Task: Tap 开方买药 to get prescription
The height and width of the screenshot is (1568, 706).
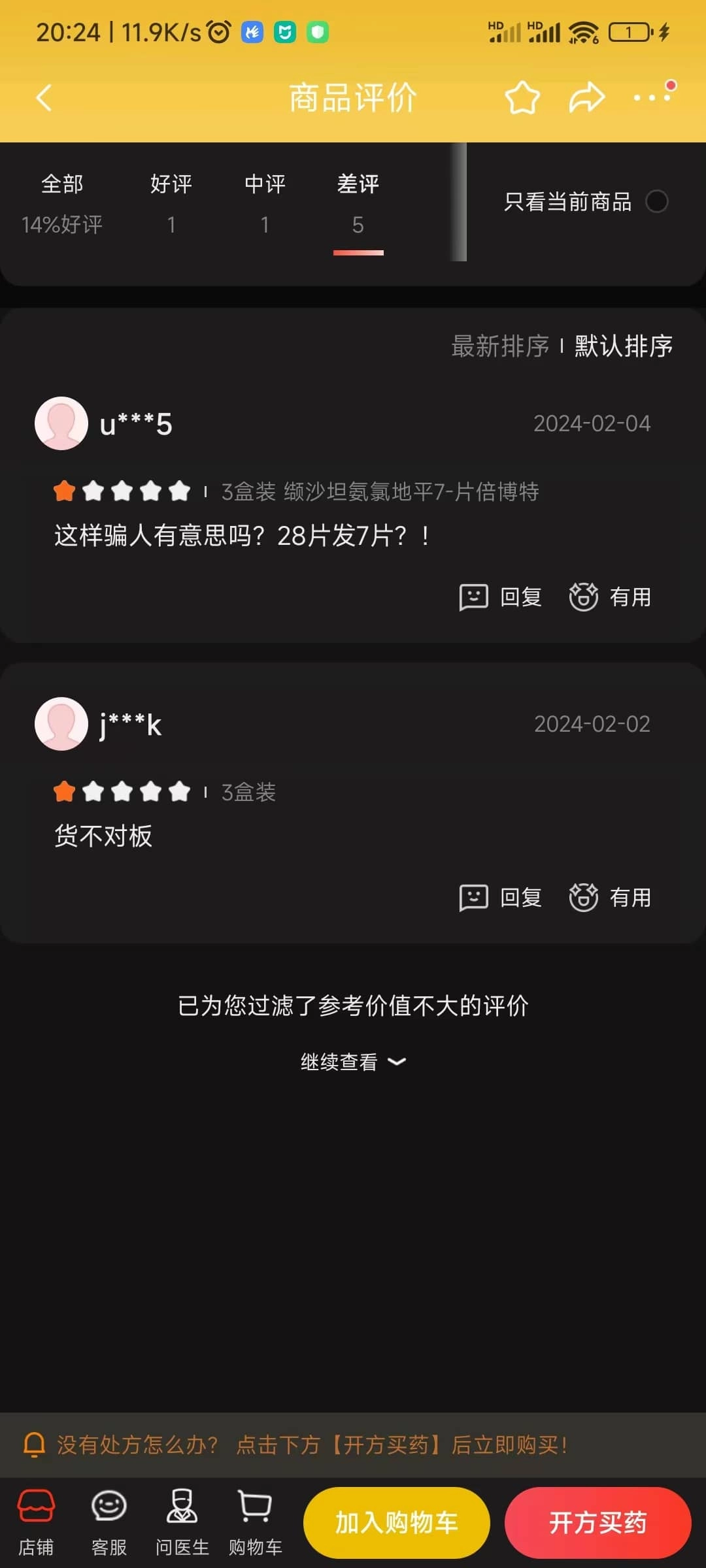Action: 598,1522
